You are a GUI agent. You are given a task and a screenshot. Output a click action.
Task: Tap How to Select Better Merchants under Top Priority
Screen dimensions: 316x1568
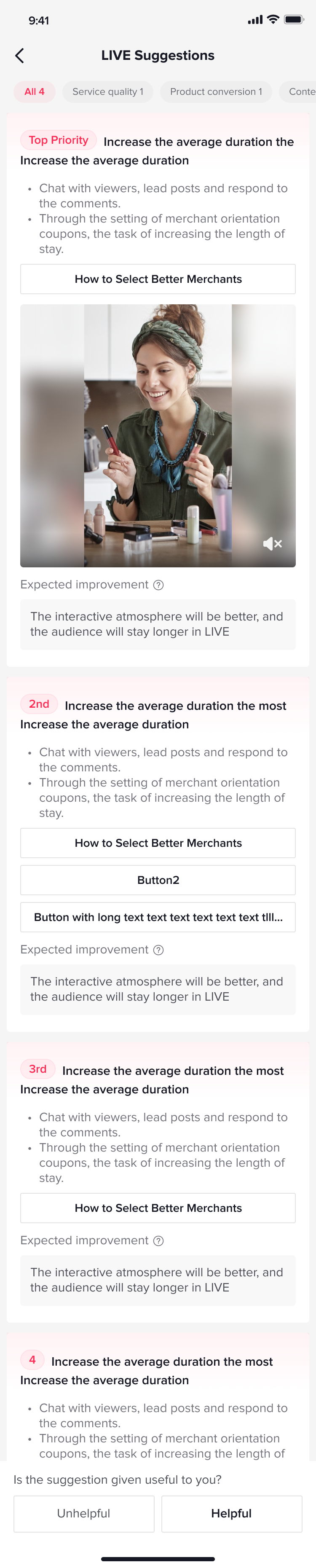tap(158, 279)
